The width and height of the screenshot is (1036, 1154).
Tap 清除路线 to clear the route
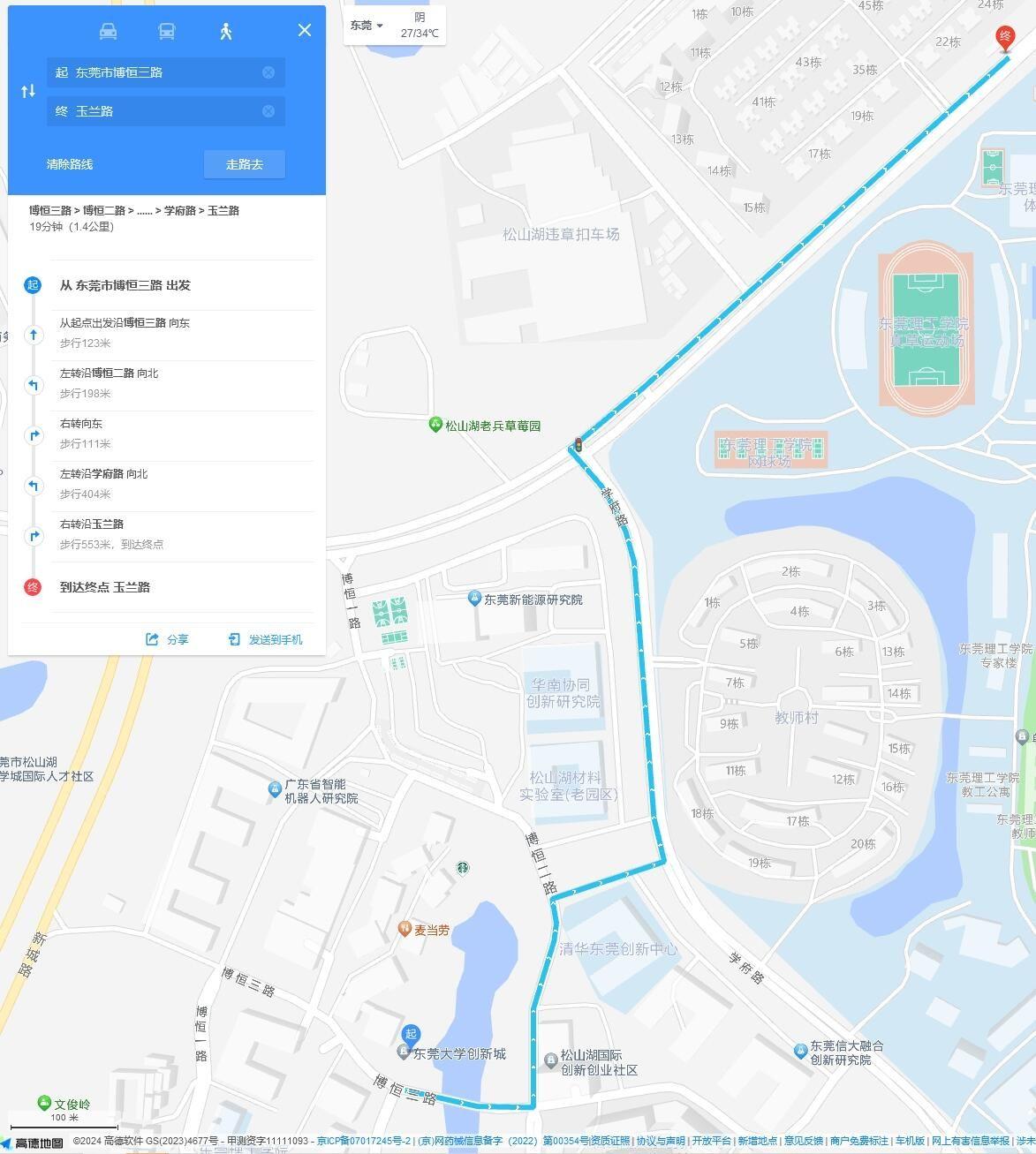coord(70,164)
